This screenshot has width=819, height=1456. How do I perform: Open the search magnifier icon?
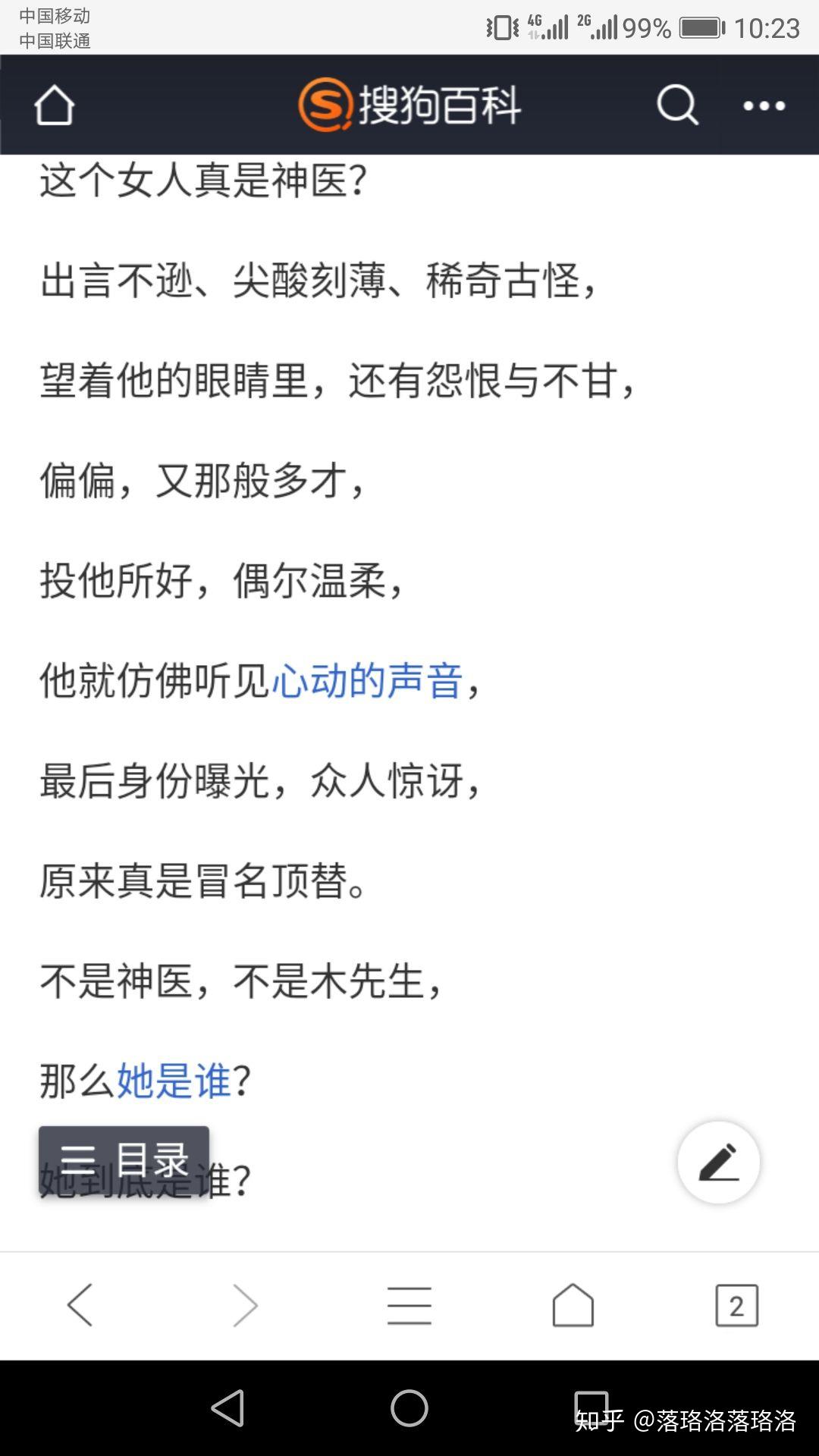click(x=676, y=105)
